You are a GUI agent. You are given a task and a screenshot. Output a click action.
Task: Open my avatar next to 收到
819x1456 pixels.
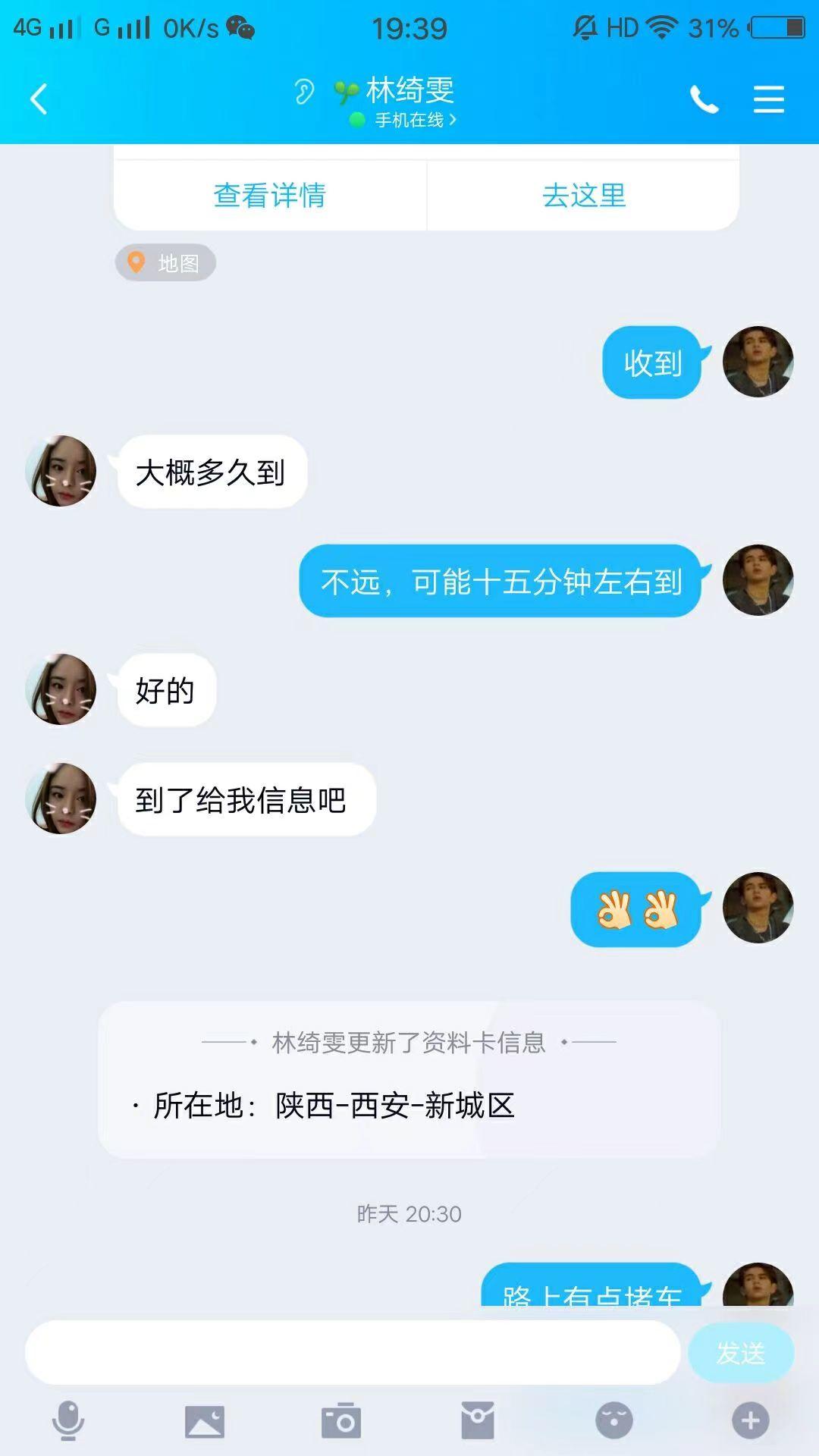tap(758, 362)
